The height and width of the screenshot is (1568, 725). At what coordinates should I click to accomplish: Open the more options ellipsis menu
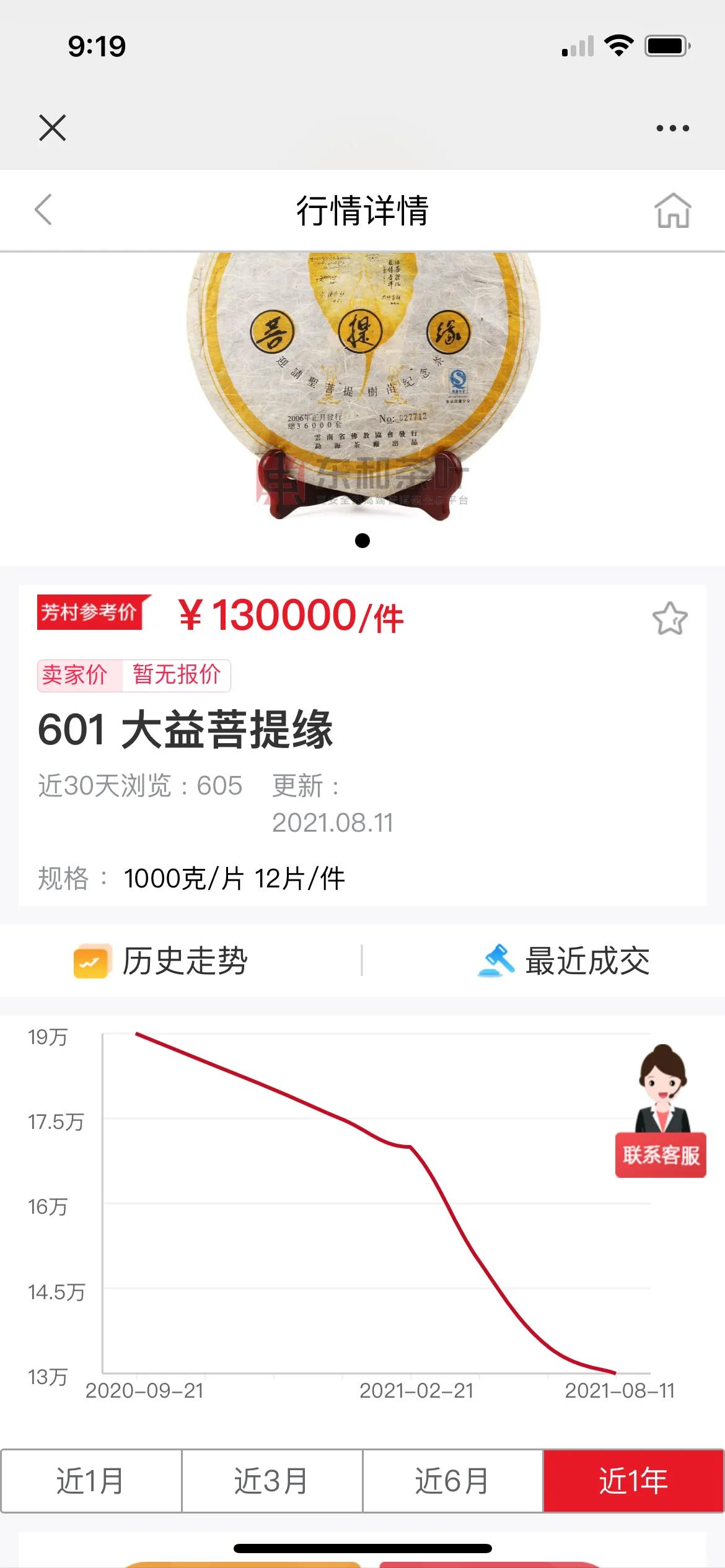[x=672, y=128]
